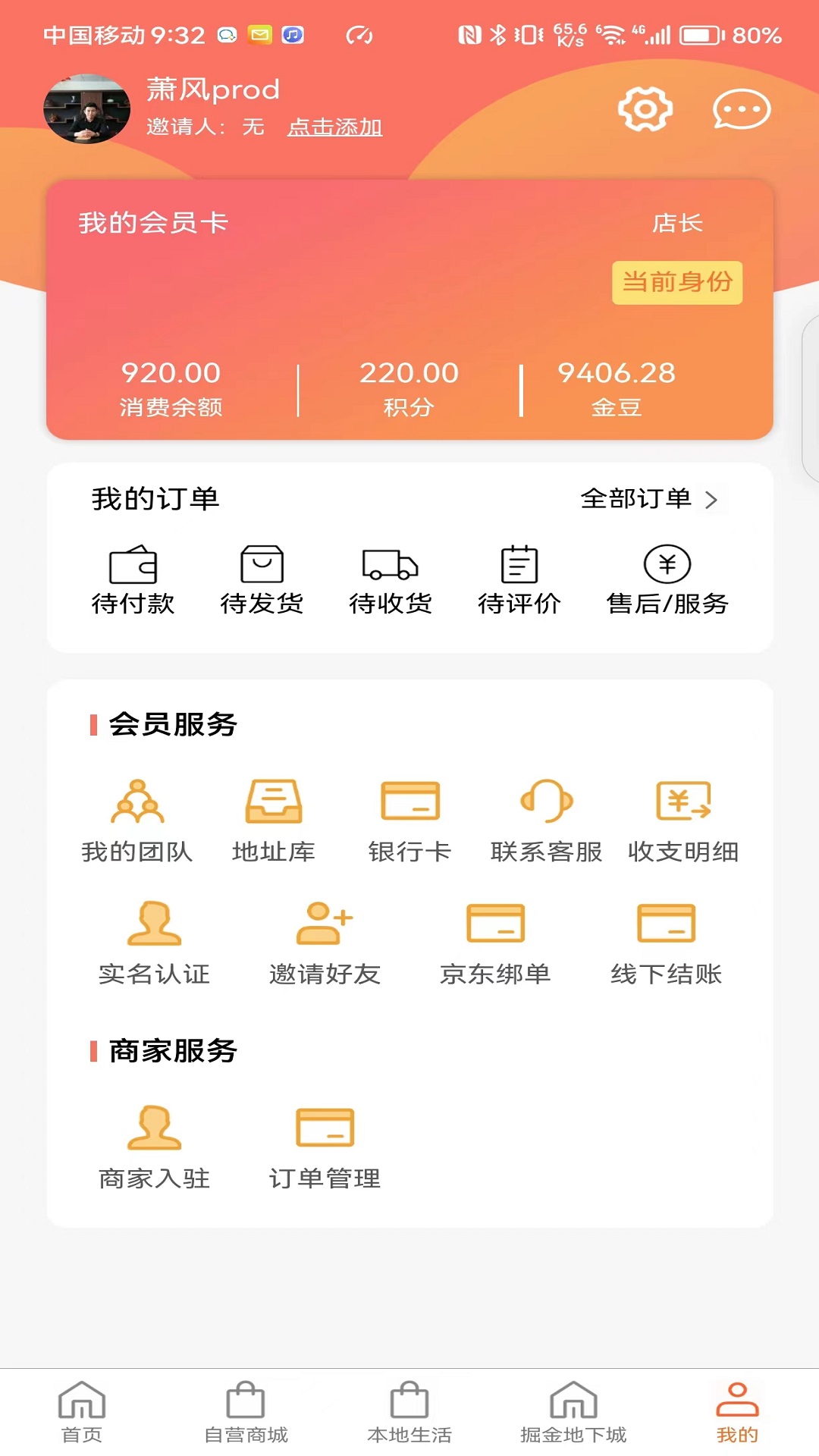The width and height of the screenshot is (819, 1456).
Task: Open the messages chat bubble icon
Action: click(742, 109)
